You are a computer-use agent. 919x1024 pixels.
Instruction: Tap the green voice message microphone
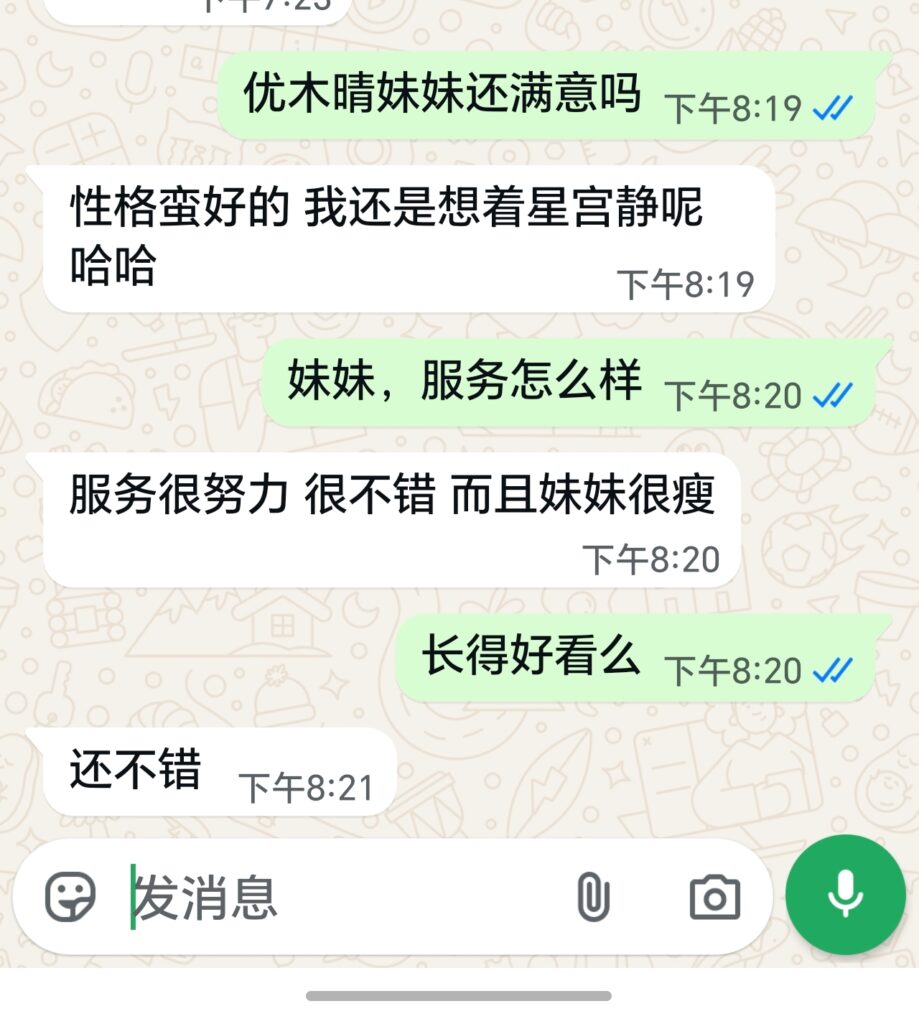point(845,895)
